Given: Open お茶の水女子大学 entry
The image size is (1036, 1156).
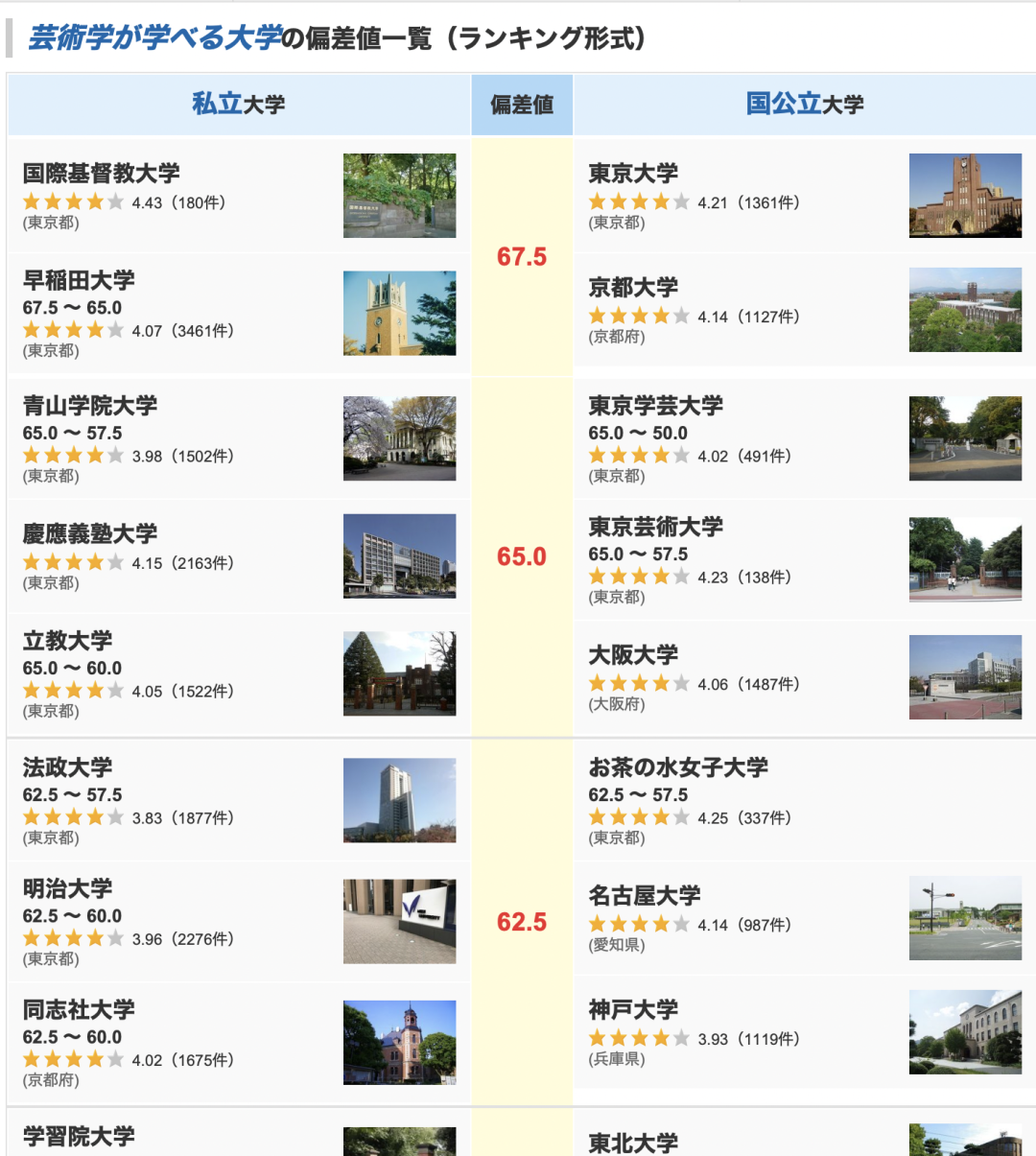Looking at the screenshot, I should [678, 767].
